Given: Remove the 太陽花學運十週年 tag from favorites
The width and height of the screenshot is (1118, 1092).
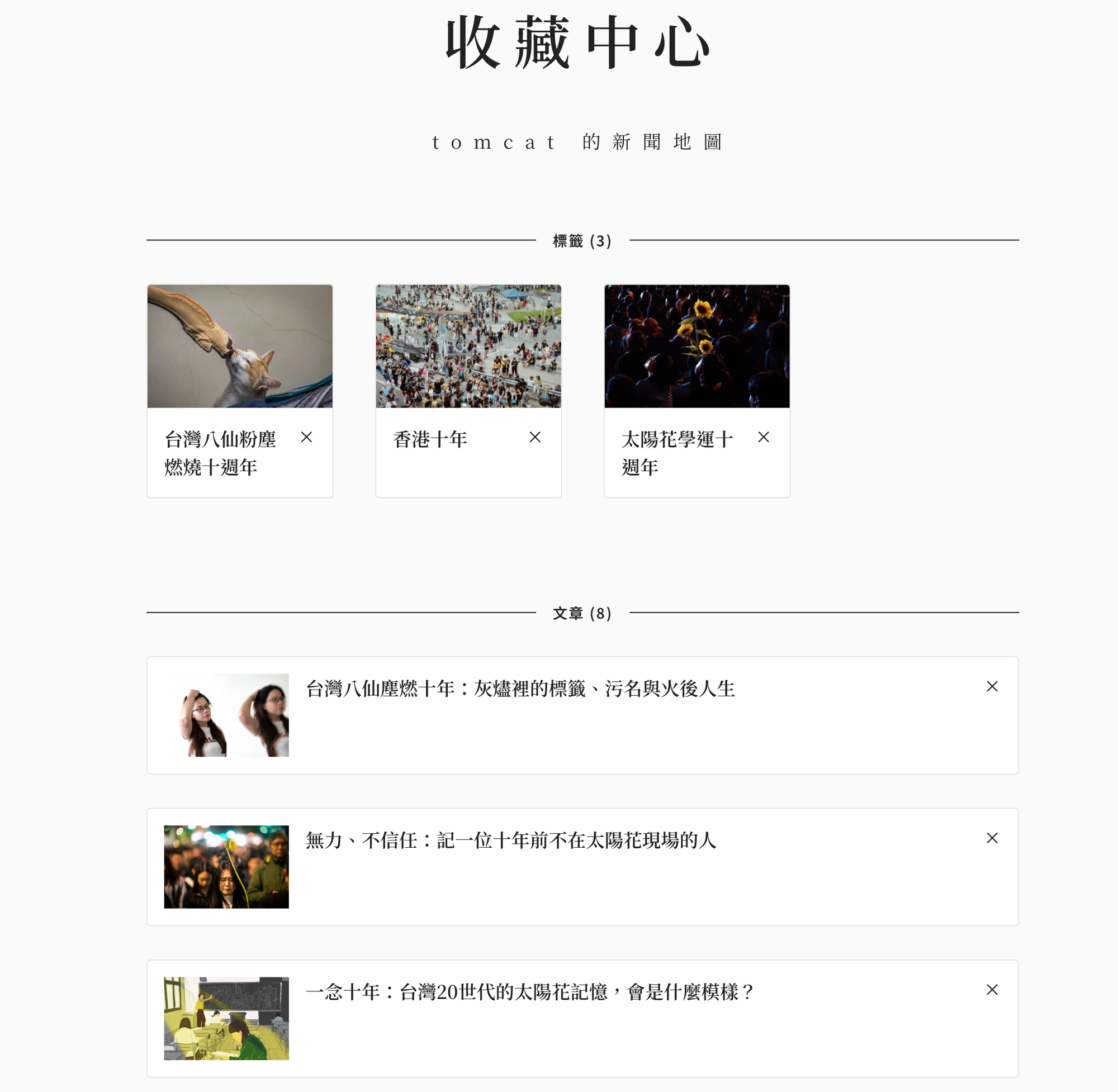Looking at the screenshot, I should point(764,438).
